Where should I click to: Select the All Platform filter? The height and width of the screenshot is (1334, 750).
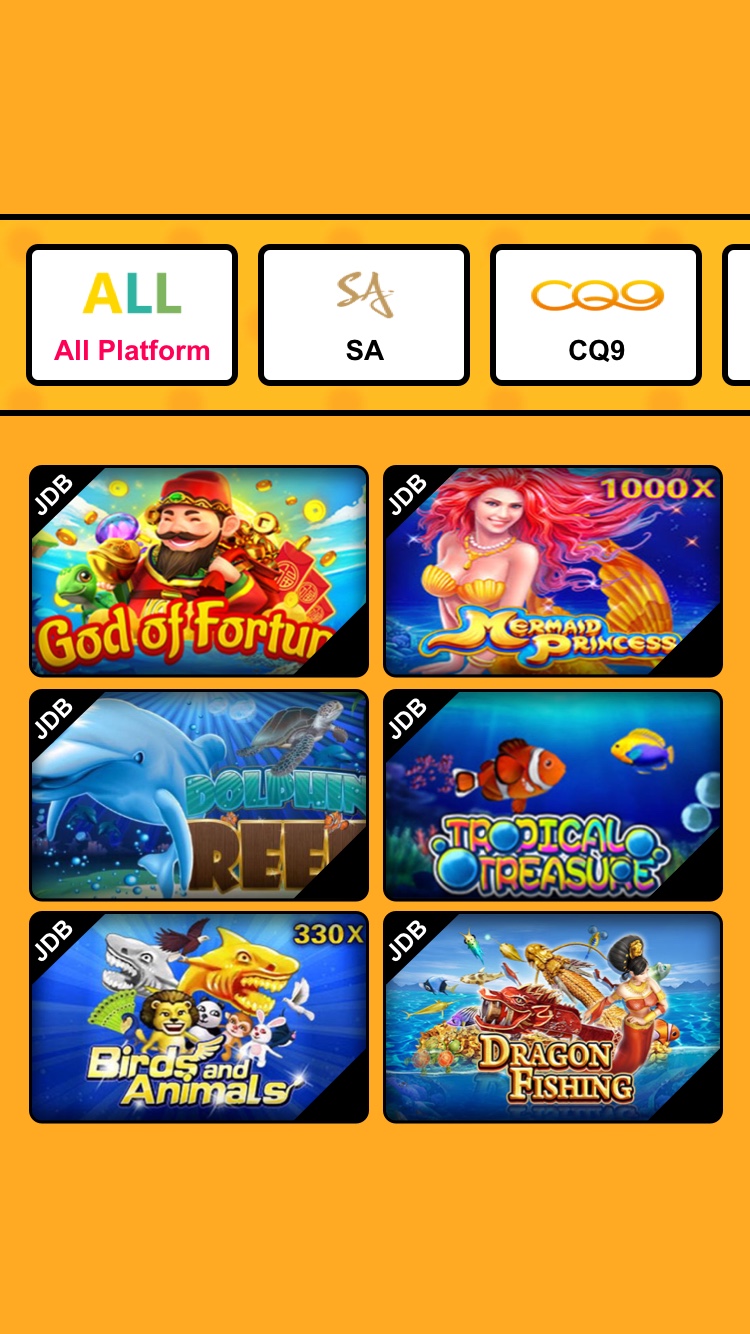point(132,315)
